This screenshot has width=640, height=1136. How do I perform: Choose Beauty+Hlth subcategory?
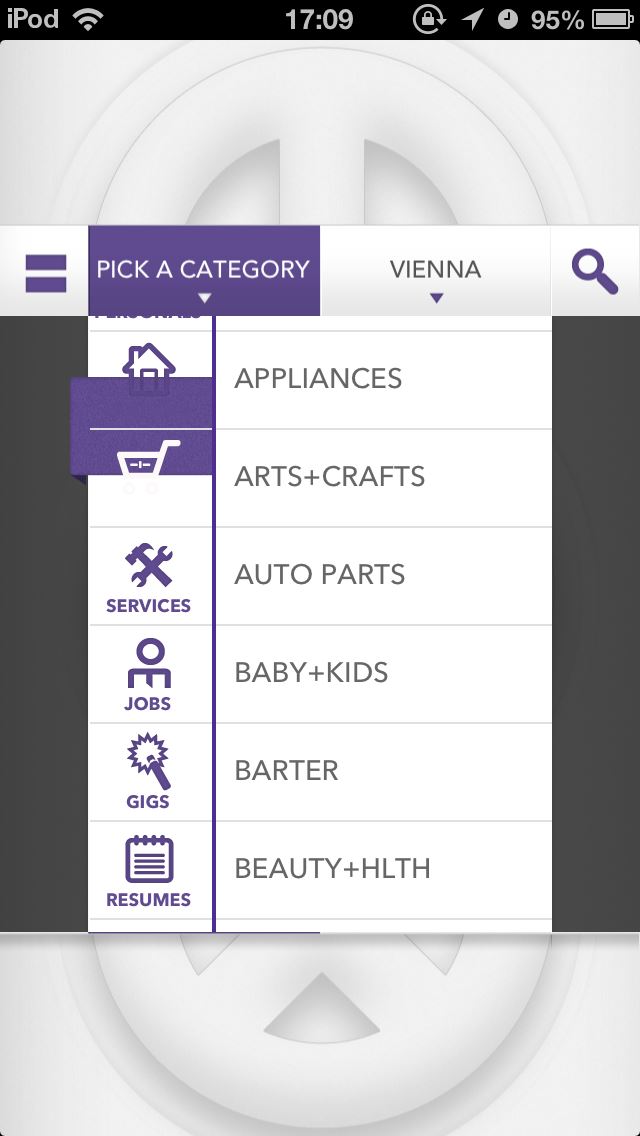click(x=383, y=869)
